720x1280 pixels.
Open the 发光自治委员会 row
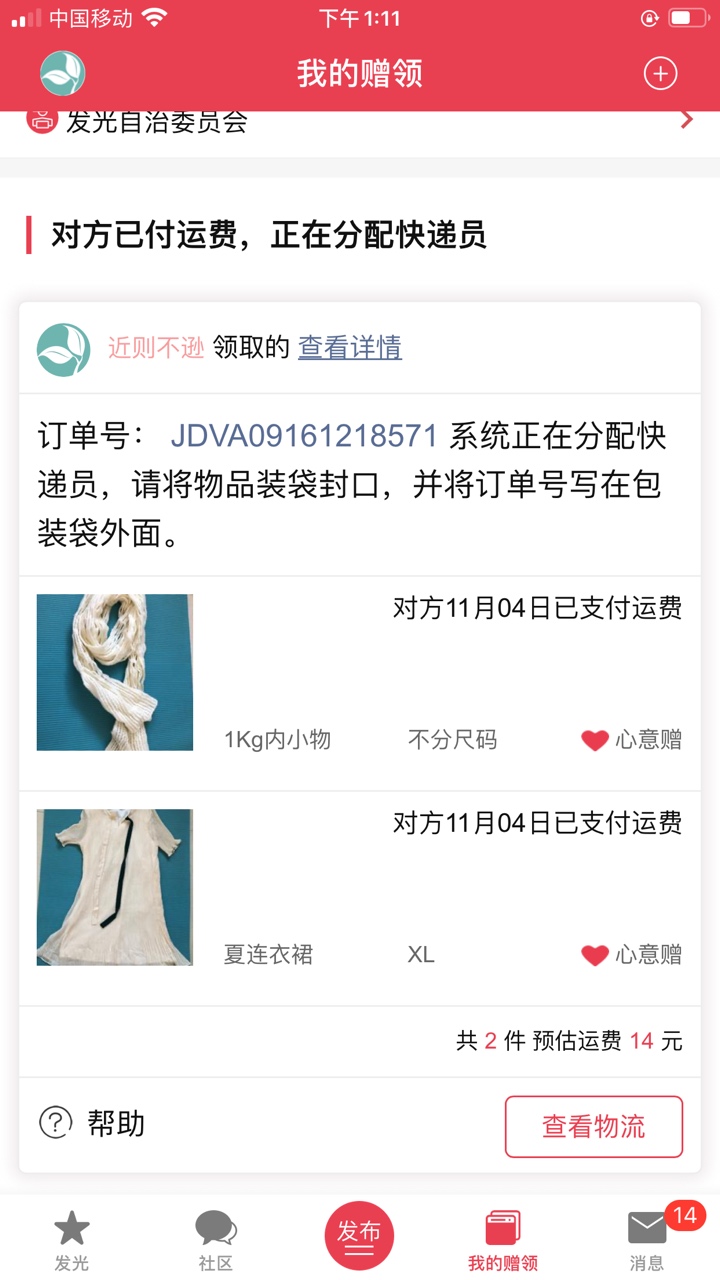click(360, 122)
